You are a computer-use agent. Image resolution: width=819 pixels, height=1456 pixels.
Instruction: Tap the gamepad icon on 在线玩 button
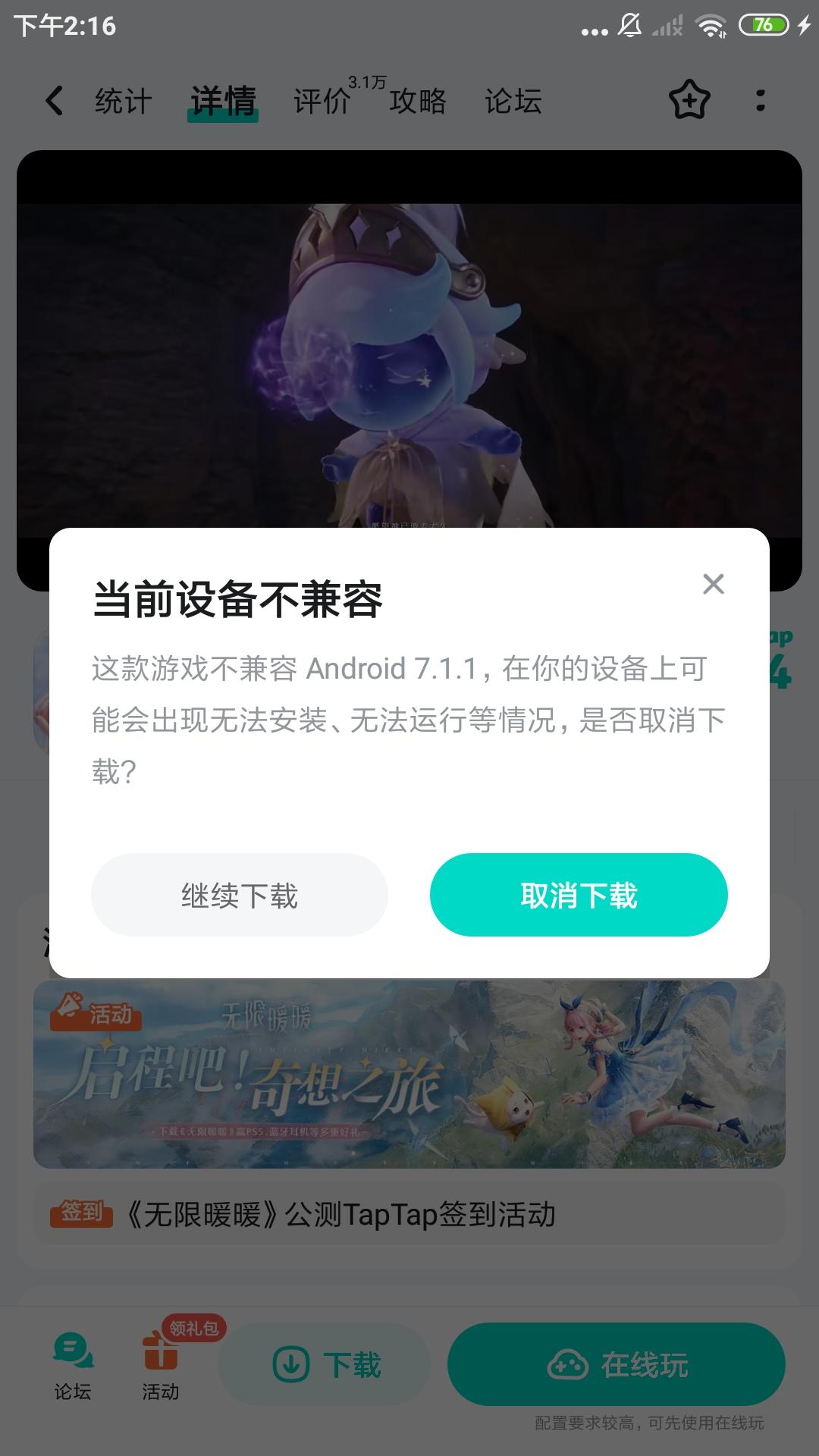566,1363
